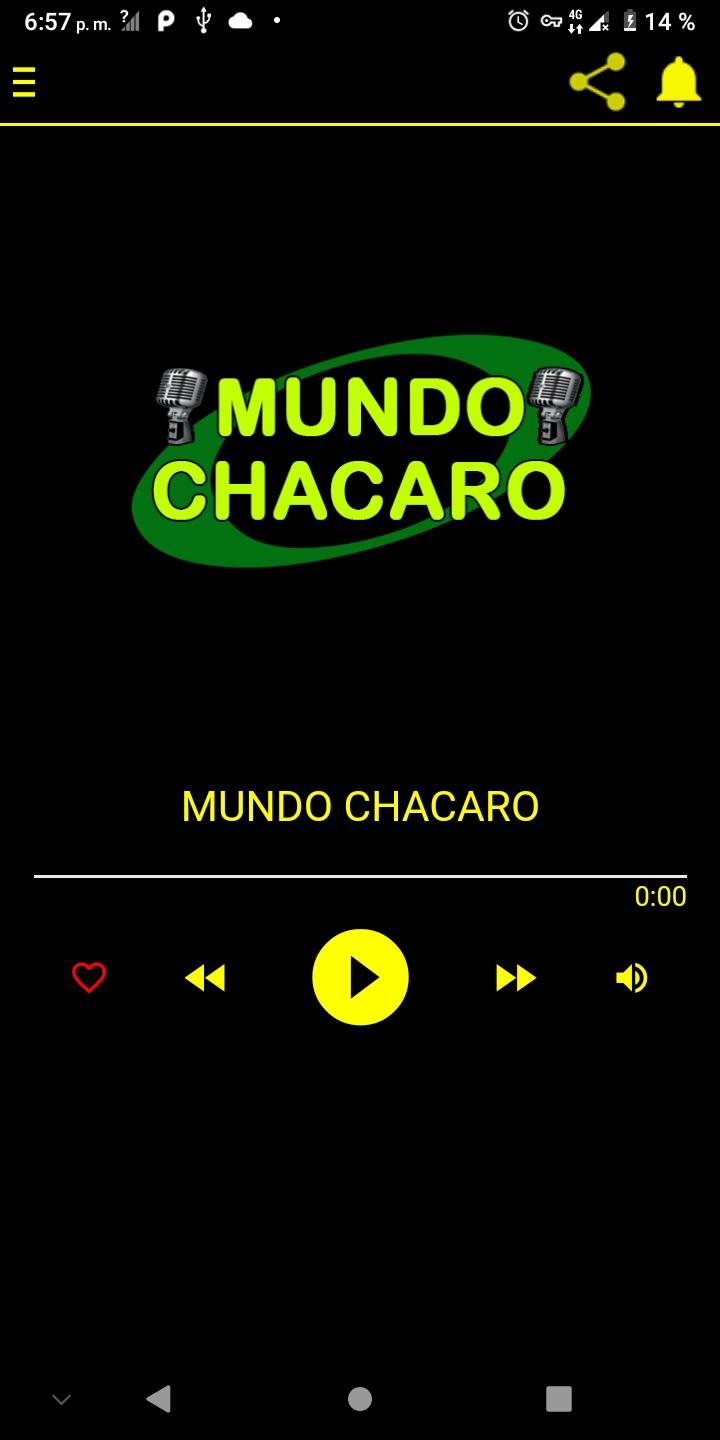Skip ahead using the fast-forward icon
This screenshot has height=1440, width=720.
[x=515, y=978]
